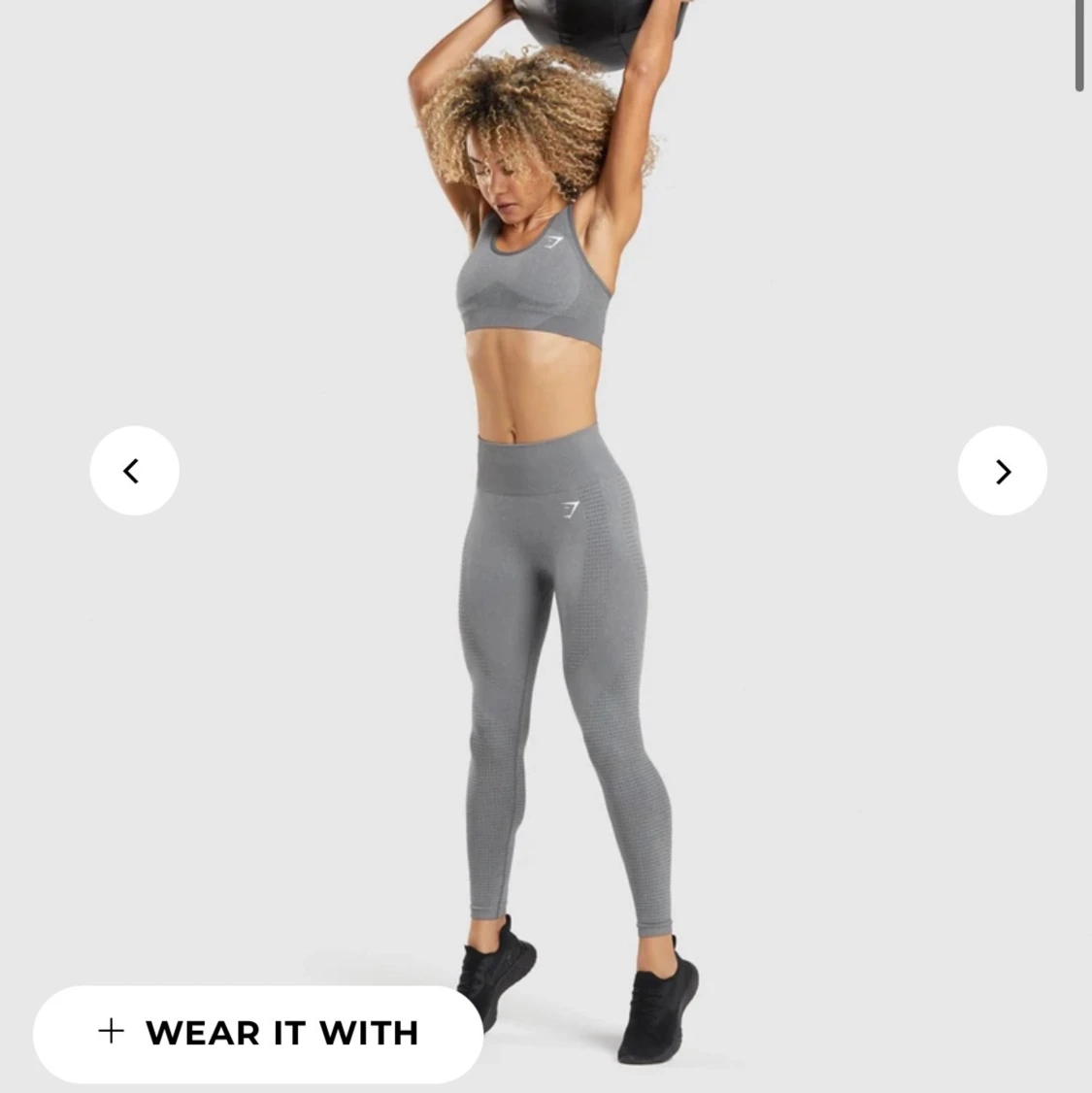Screen dimensions: 1092x1093
Task: Expand the WEAR IT WITH outfit suggestions
Action: (257, 1033)
